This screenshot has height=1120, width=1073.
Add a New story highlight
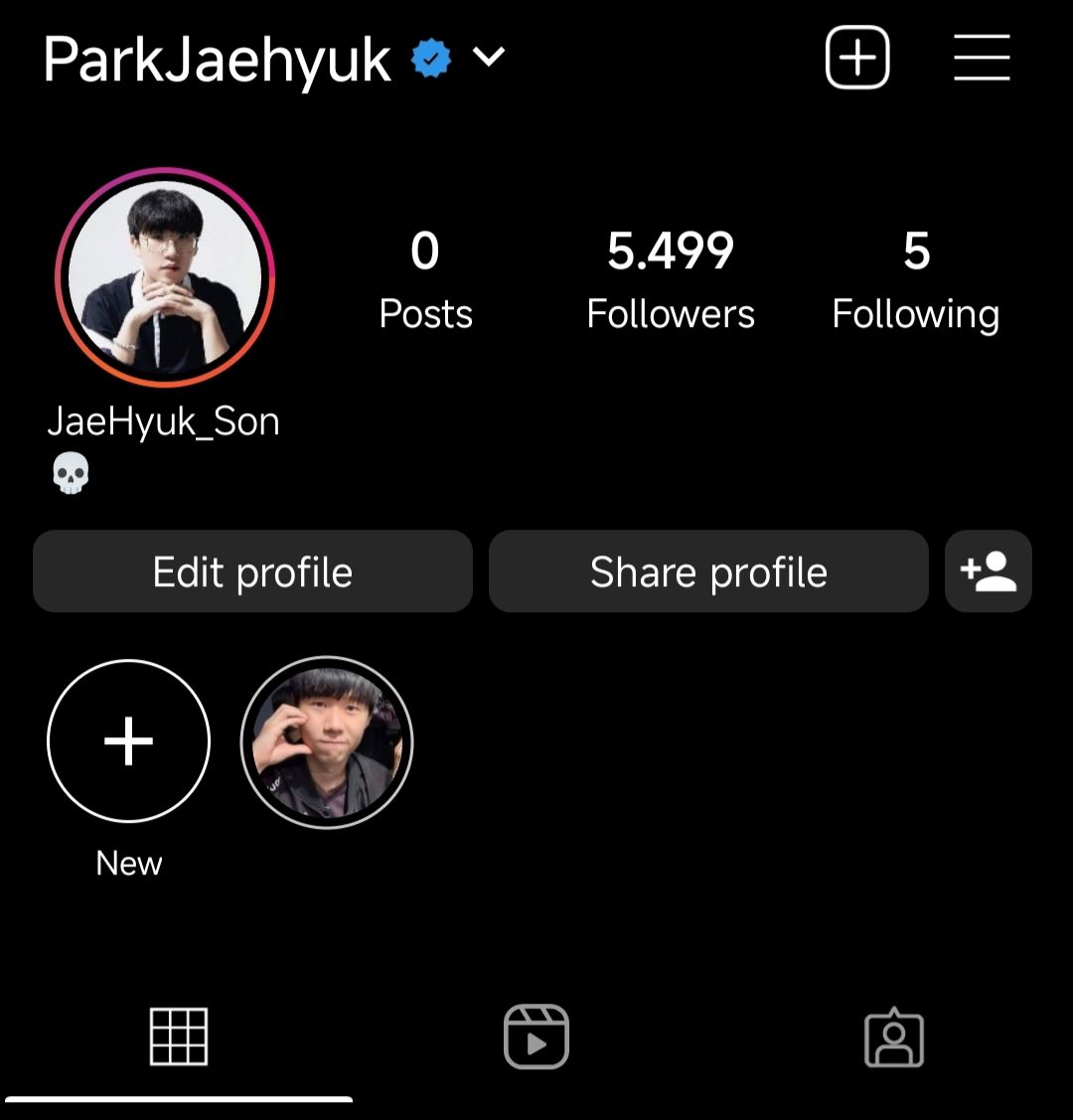(129, 741)
